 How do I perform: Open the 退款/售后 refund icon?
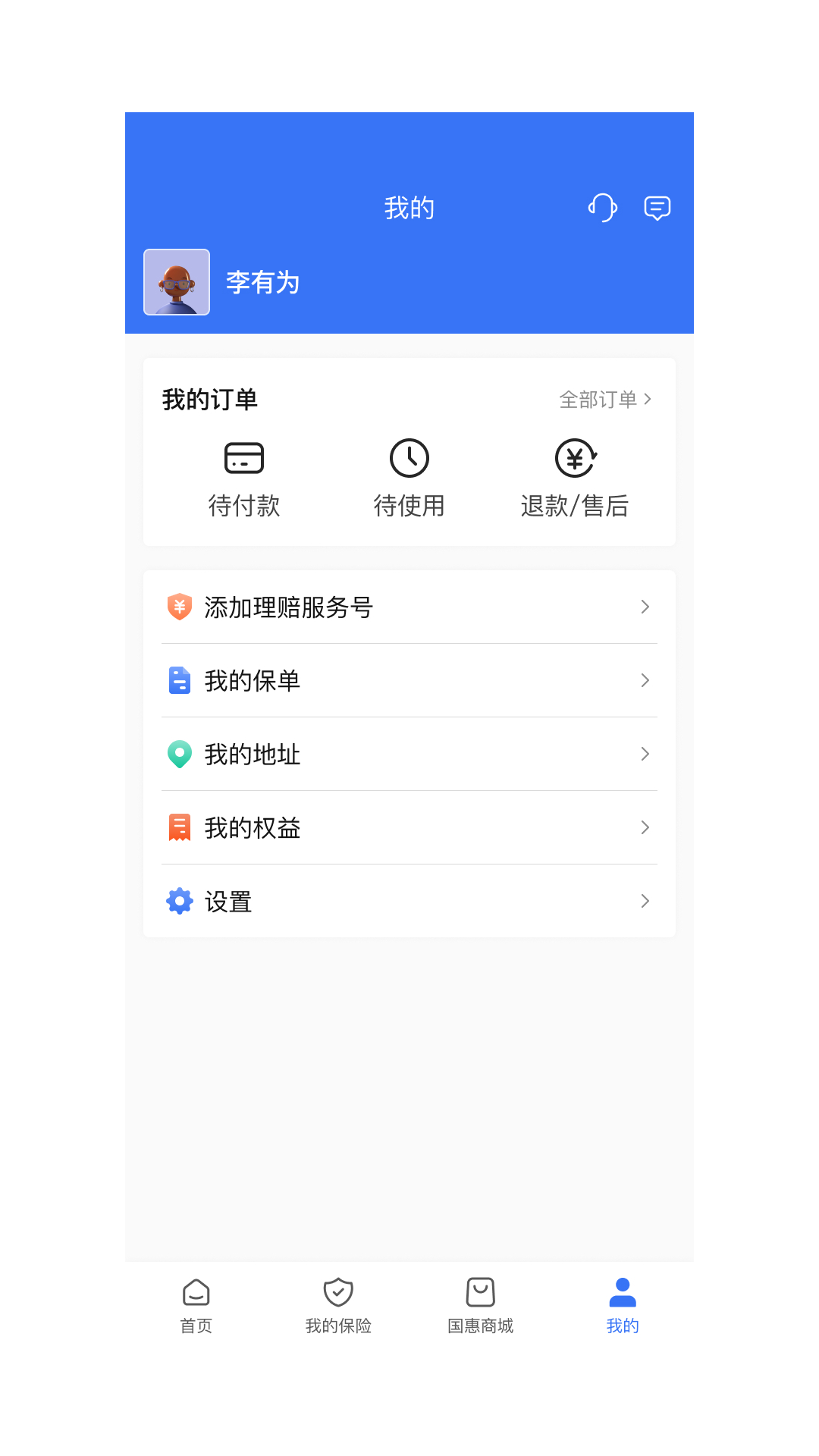coord(575,458)
